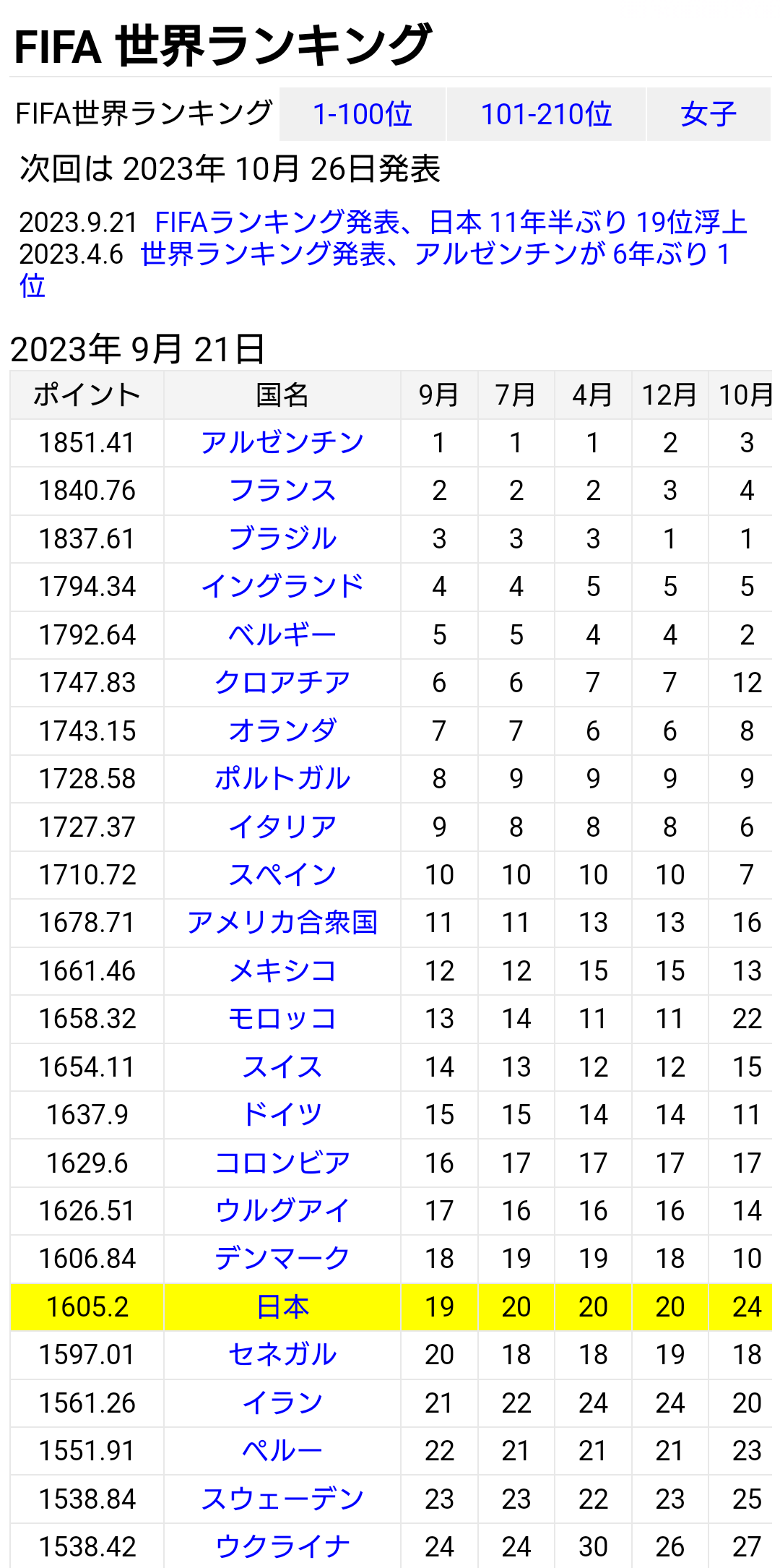Open the ウクライナ team link
This screenshot has height=1568, width=780.
282,1547
